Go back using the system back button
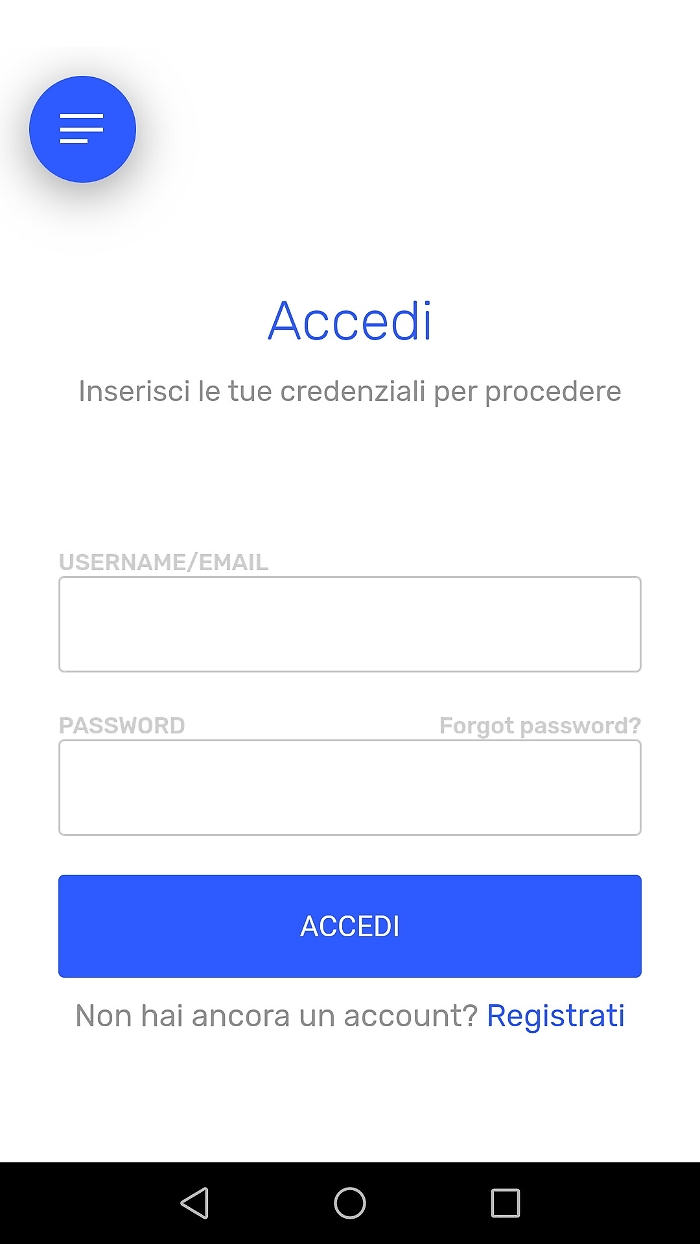Viewport: 700px width, 1244px height. (195, 1202)
